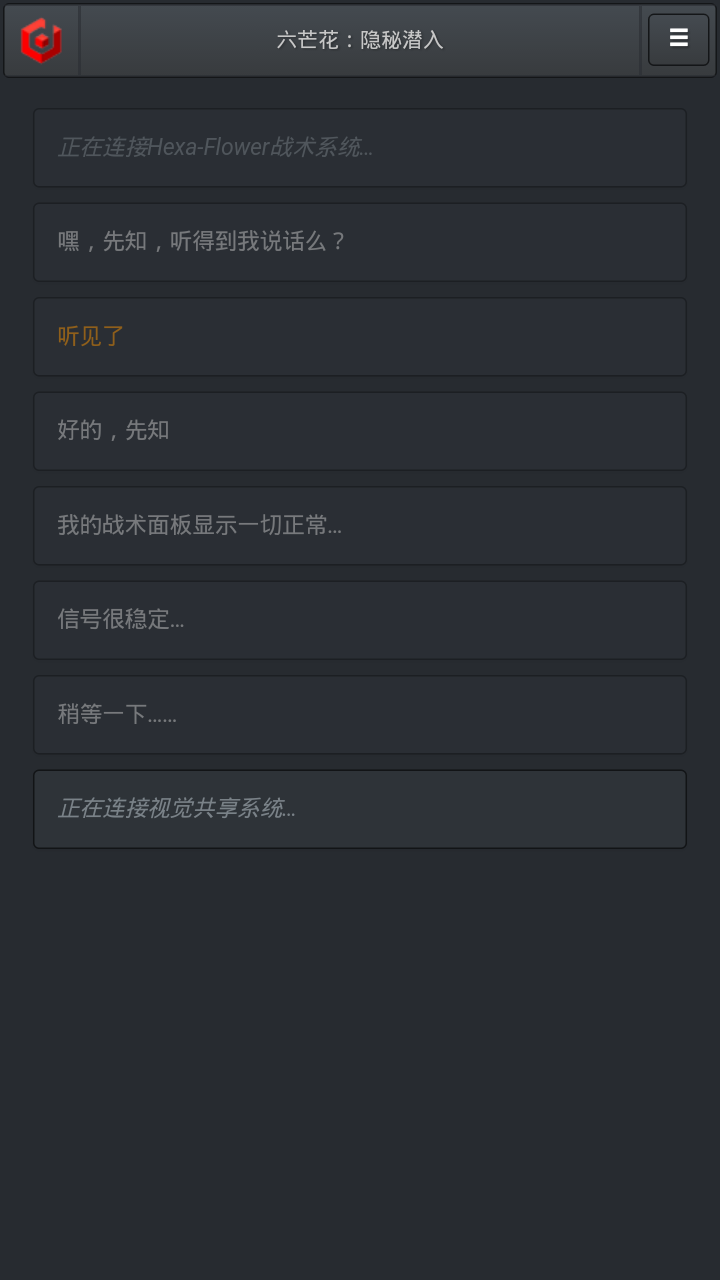Click the bubble containing 稍等一下
This screenshot has height=1280, width=720.
[360, 714]
